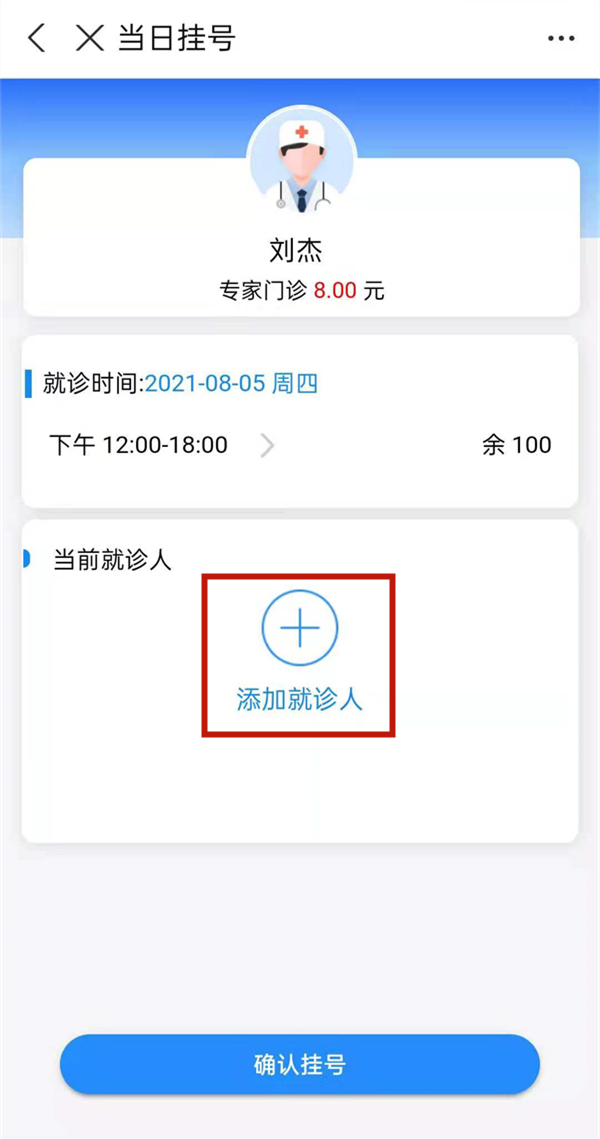This screenshot has height=1139, width=600.
Task: Close the 当日挂号 page
Action: click(x=90, y=39)
